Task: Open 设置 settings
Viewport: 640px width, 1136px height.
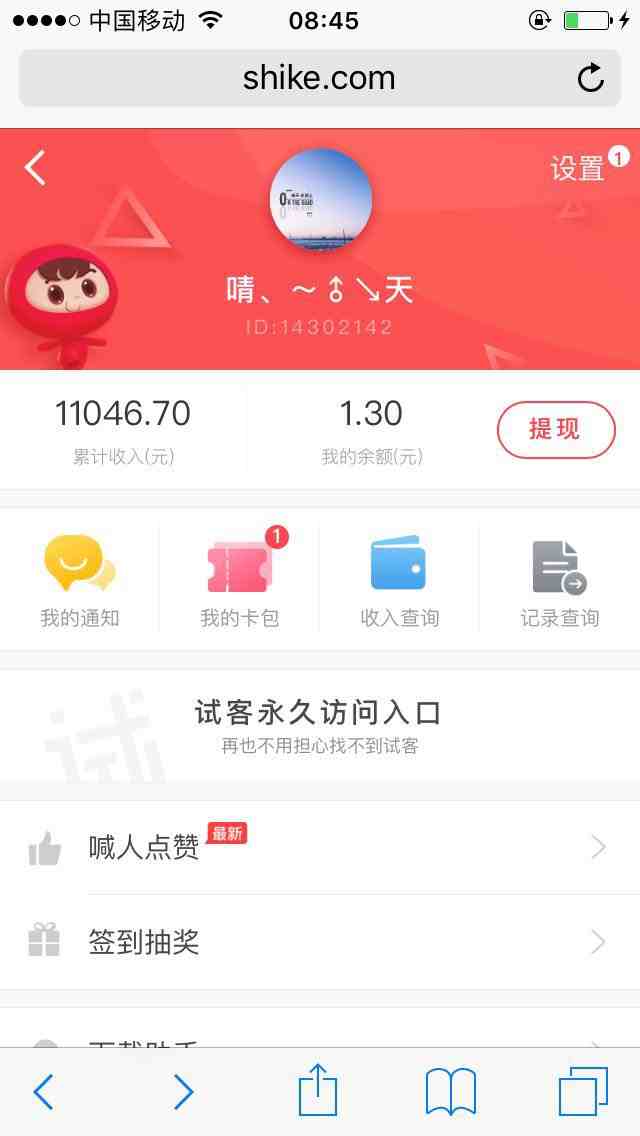Action: [578, 168]
